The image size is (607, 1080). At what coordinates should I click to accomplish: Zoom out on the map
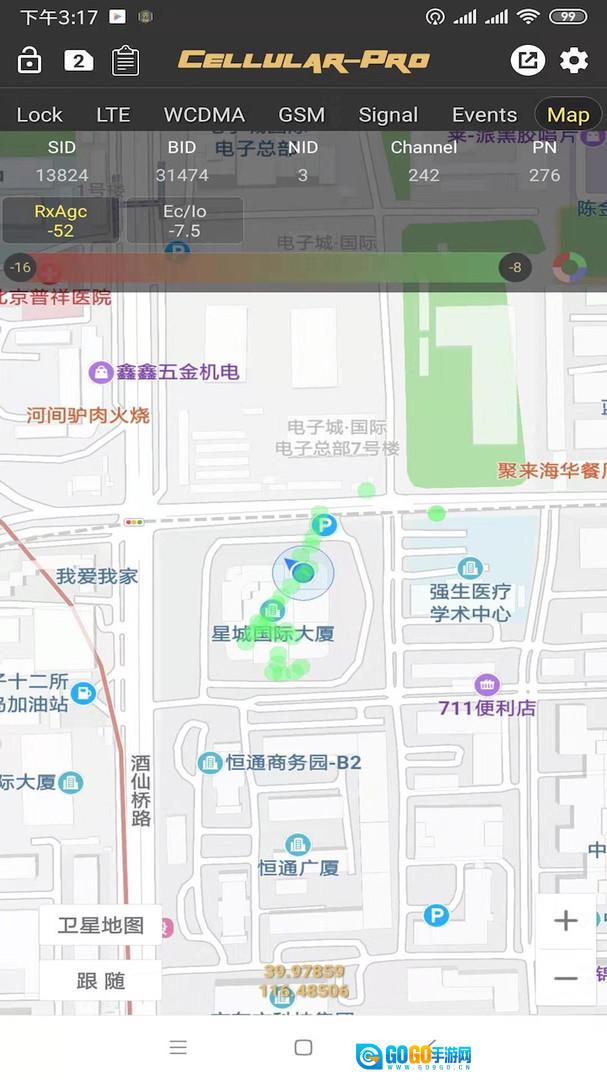[x=566, y=978]
